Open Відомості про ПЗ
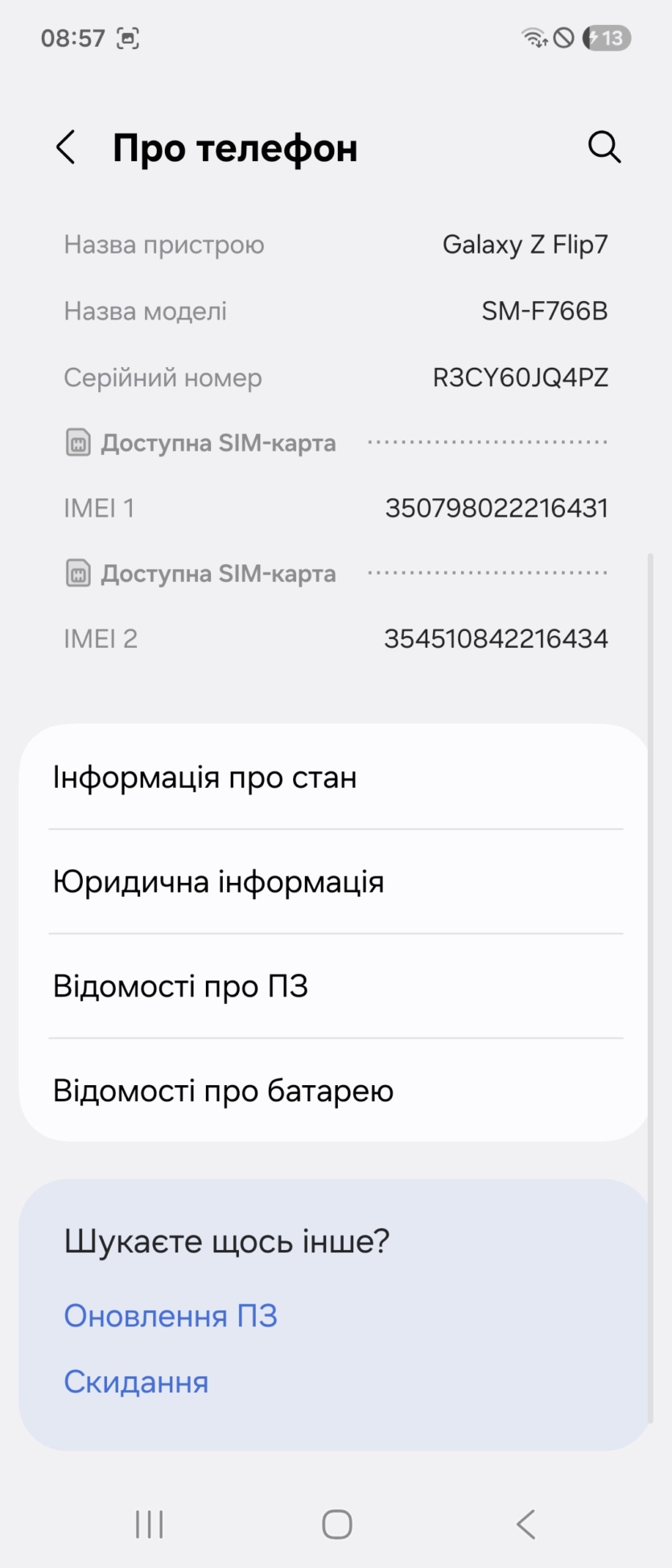The width and height of the screenshot is (672, 1568). click(x=335, y=987)
